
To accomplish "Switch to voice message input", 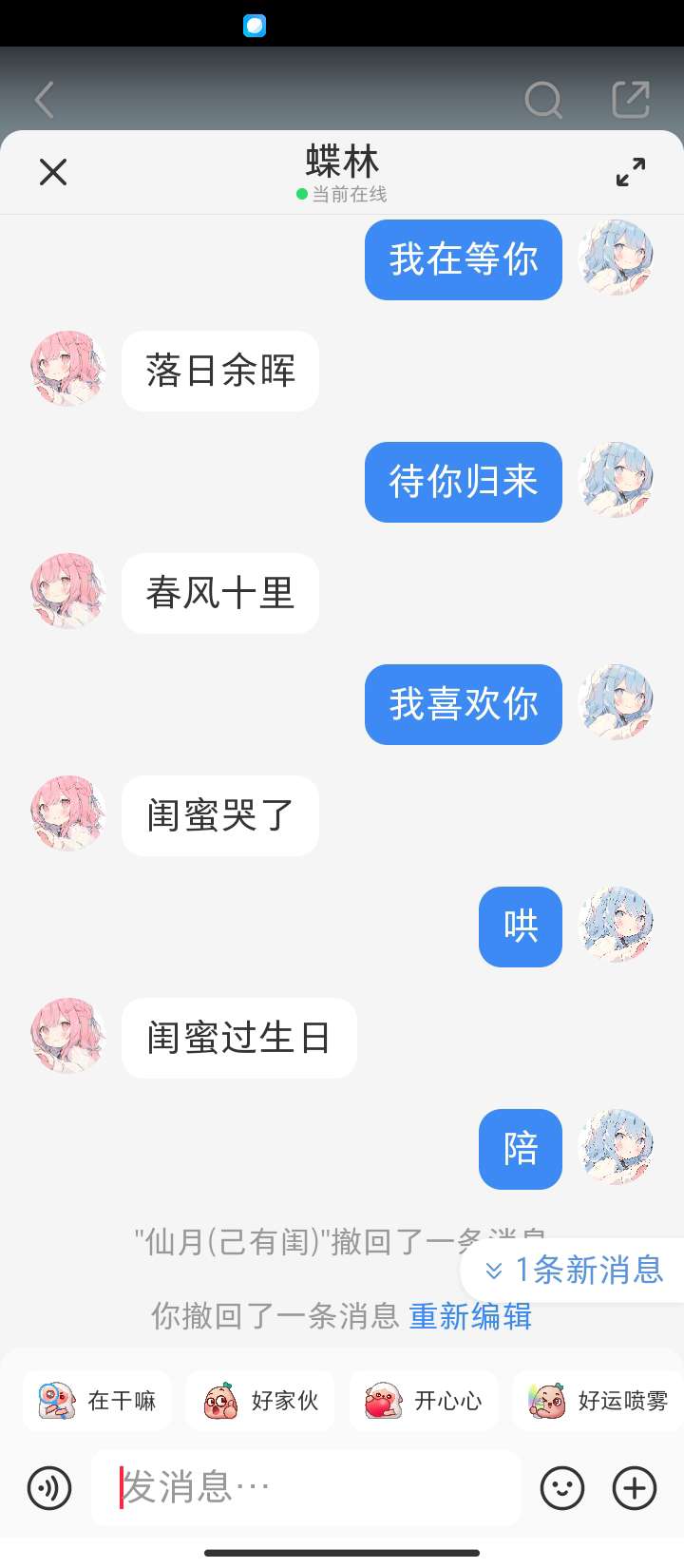I will pyautogui.click(x=49, y=1487).
